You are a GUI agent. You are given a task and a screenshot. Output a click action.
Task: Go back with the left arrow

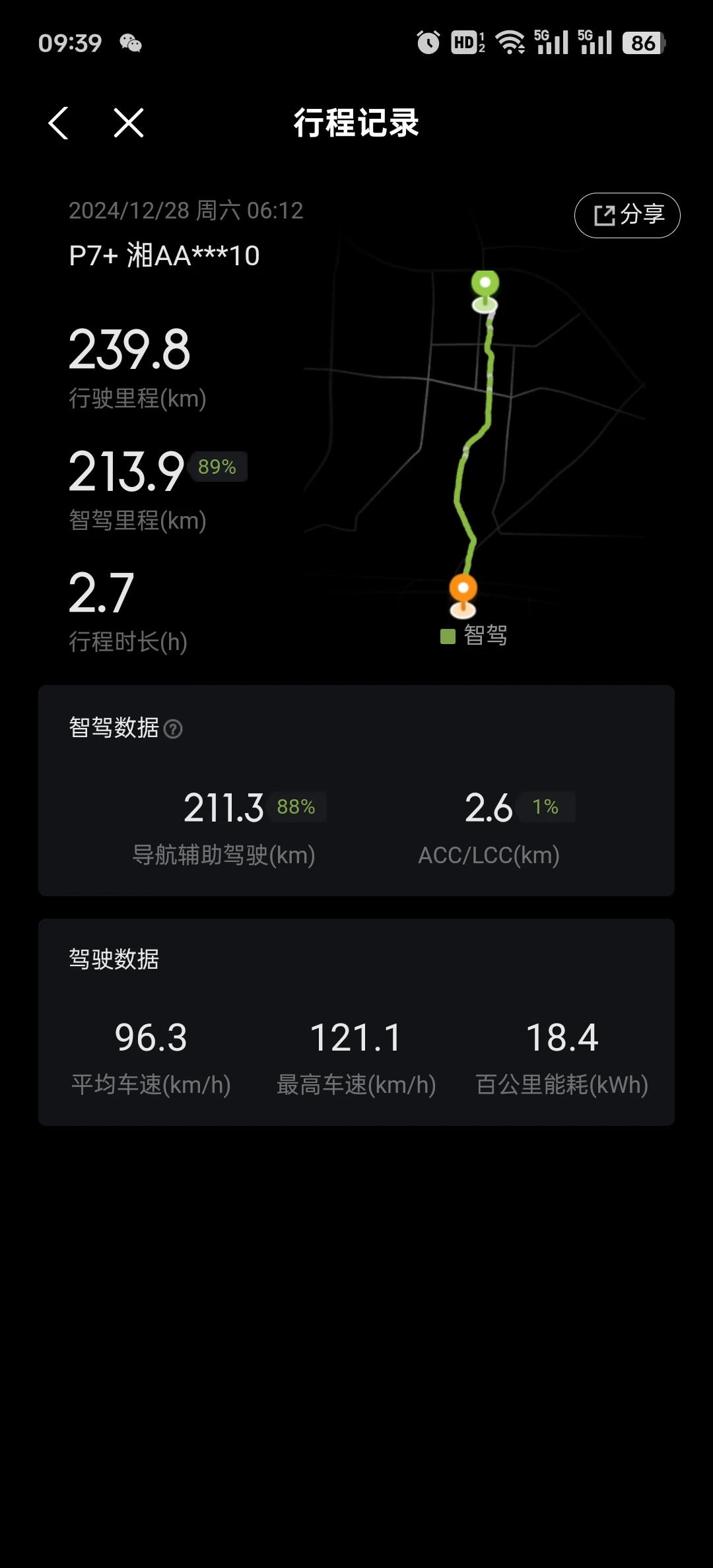59,123
